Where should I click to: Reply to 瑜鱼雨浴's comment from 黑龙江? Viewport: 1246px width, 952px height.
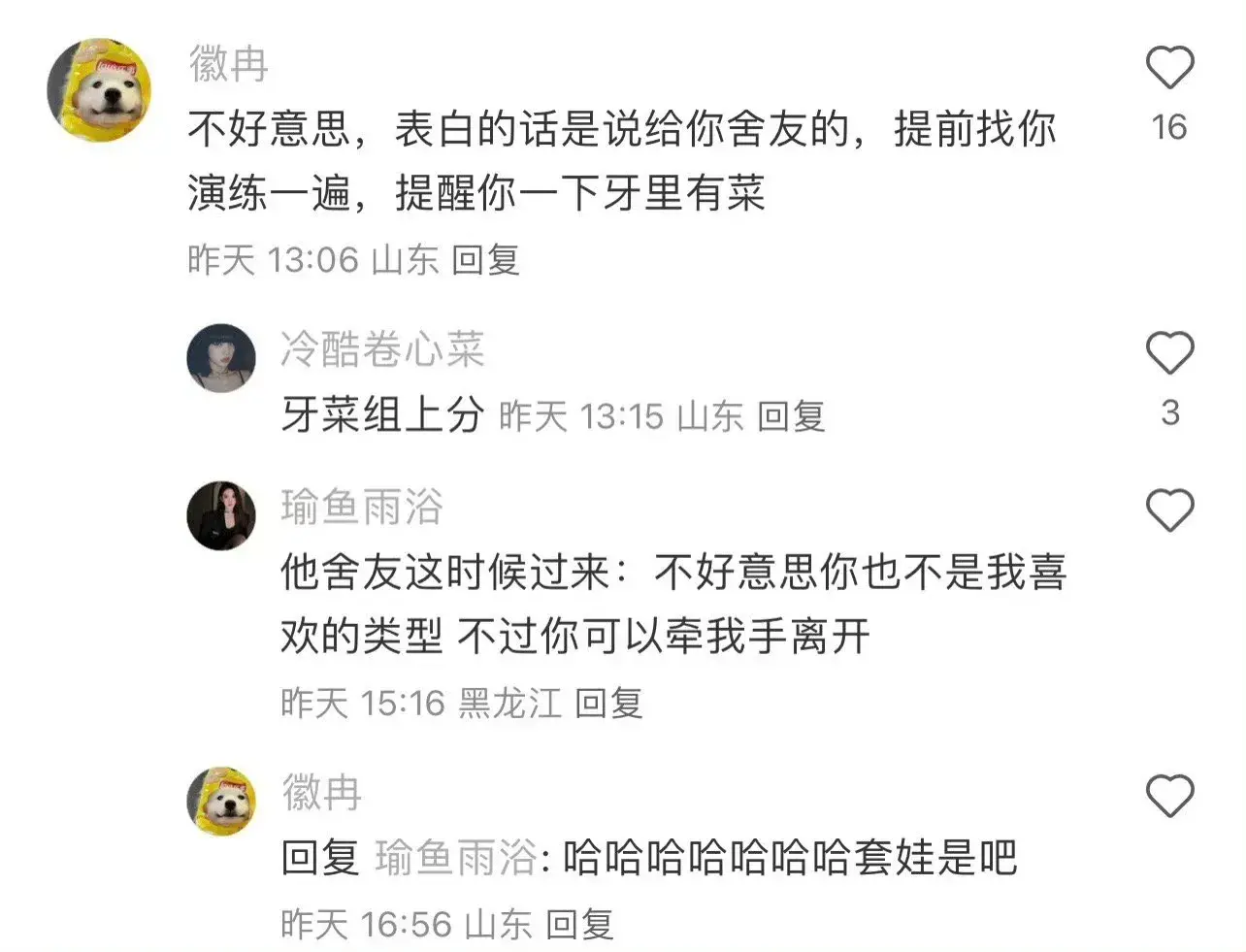[x=608, y=703]
